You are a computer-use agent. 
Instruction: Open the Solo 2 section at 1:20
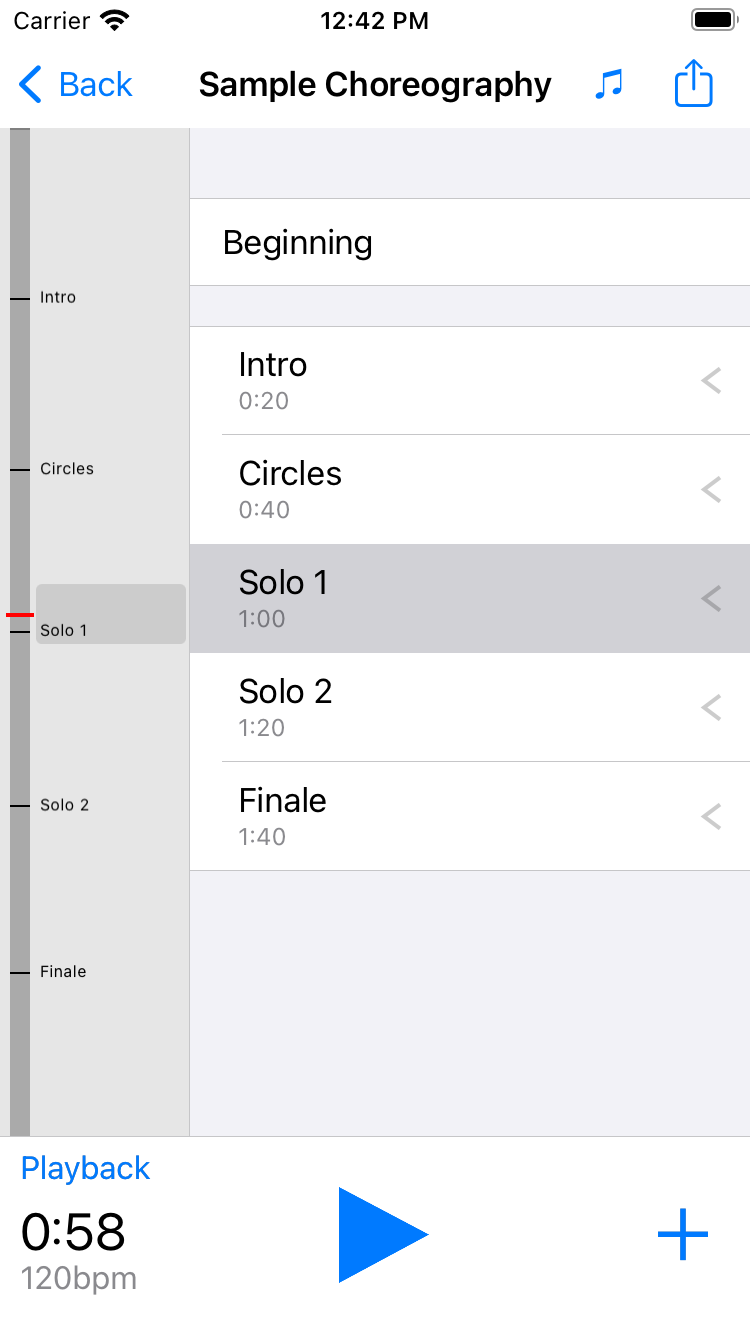[x=470, y=708]
